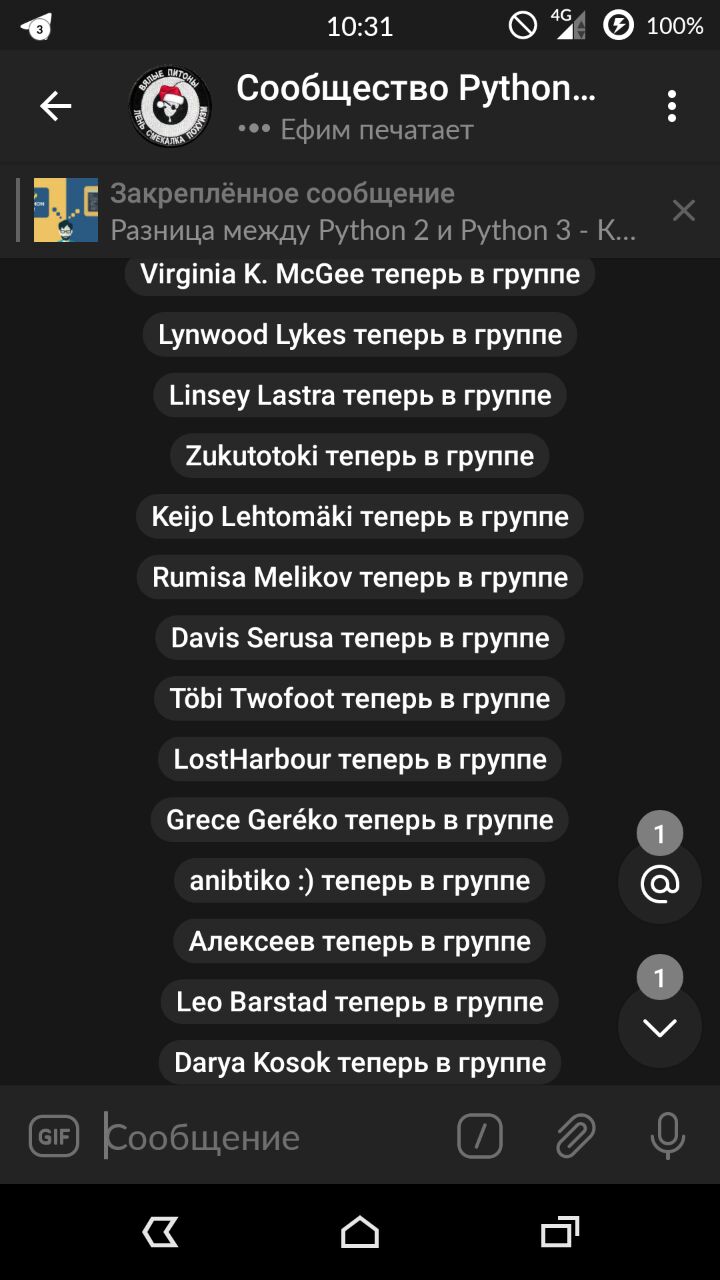This screenshot has height=1280, width=720.
Task: Open the bot commands slash button
Action: tap(480, 1136)
